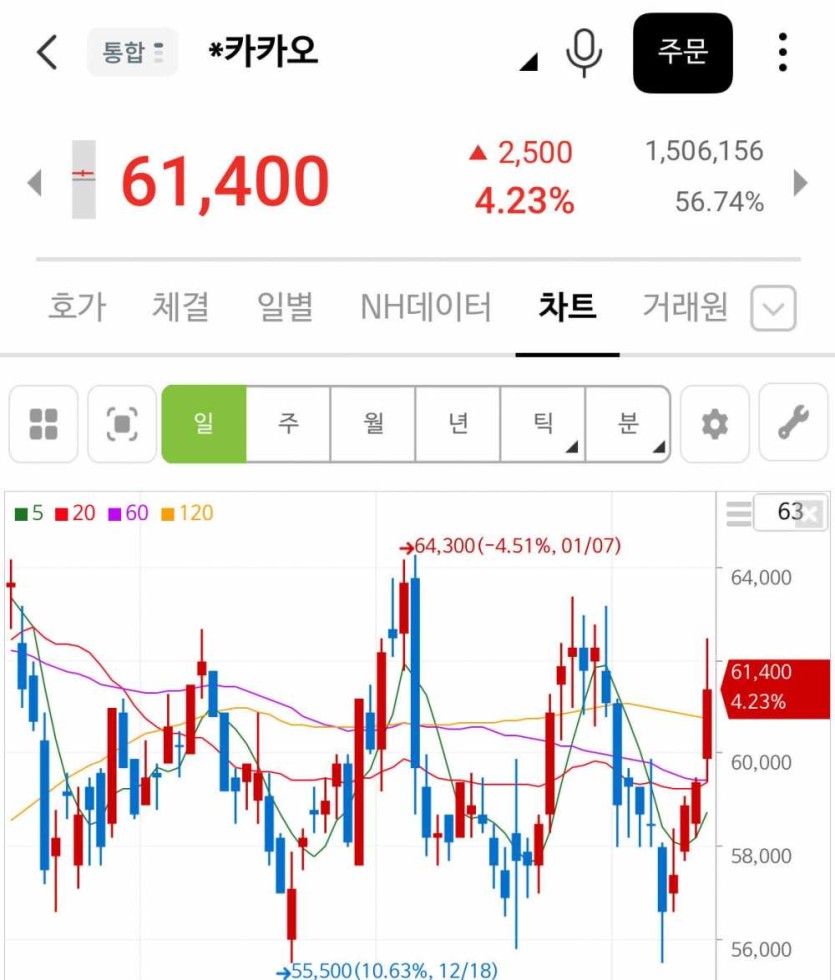Open the 일별 tab
835x980 pixels.
285,307
